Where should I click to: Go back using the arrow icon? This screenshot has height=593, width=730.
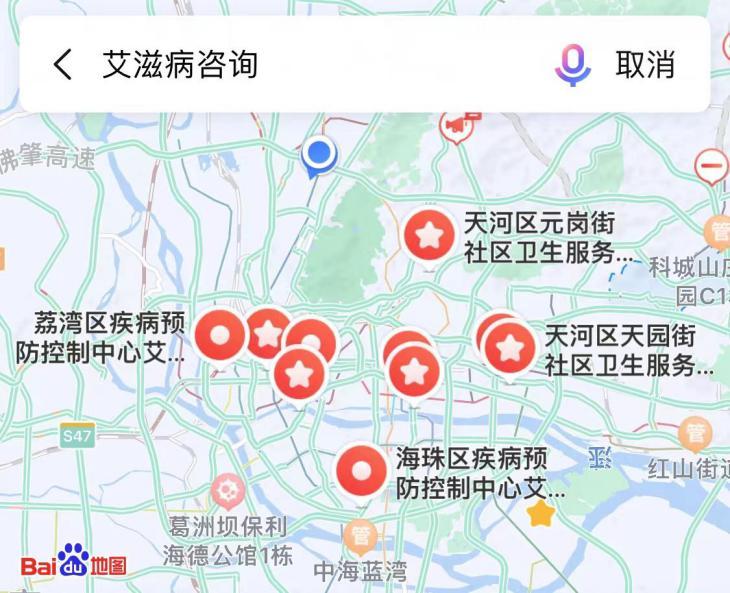[x=62, y=65]
